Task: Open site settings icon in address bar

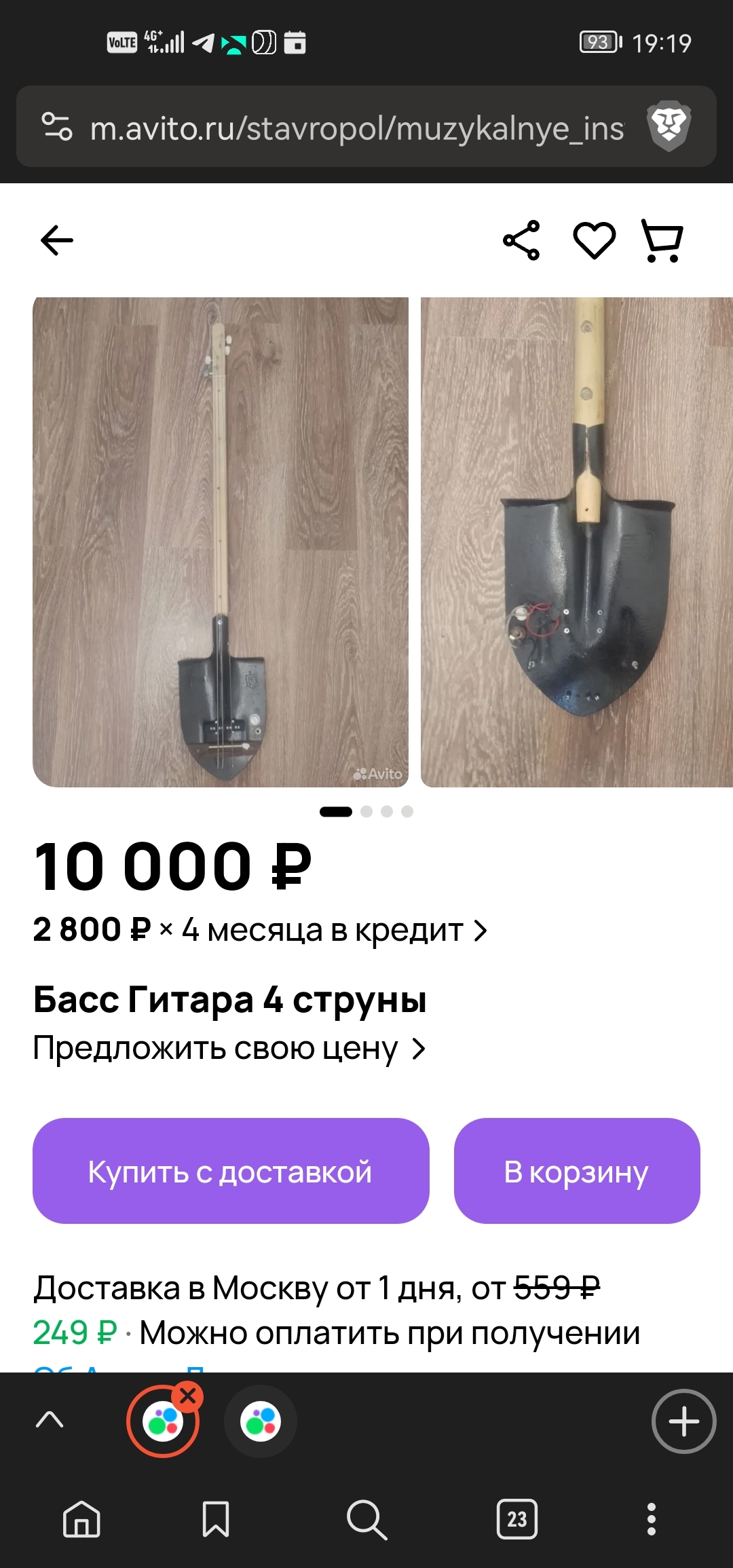Action: point(57,127)
